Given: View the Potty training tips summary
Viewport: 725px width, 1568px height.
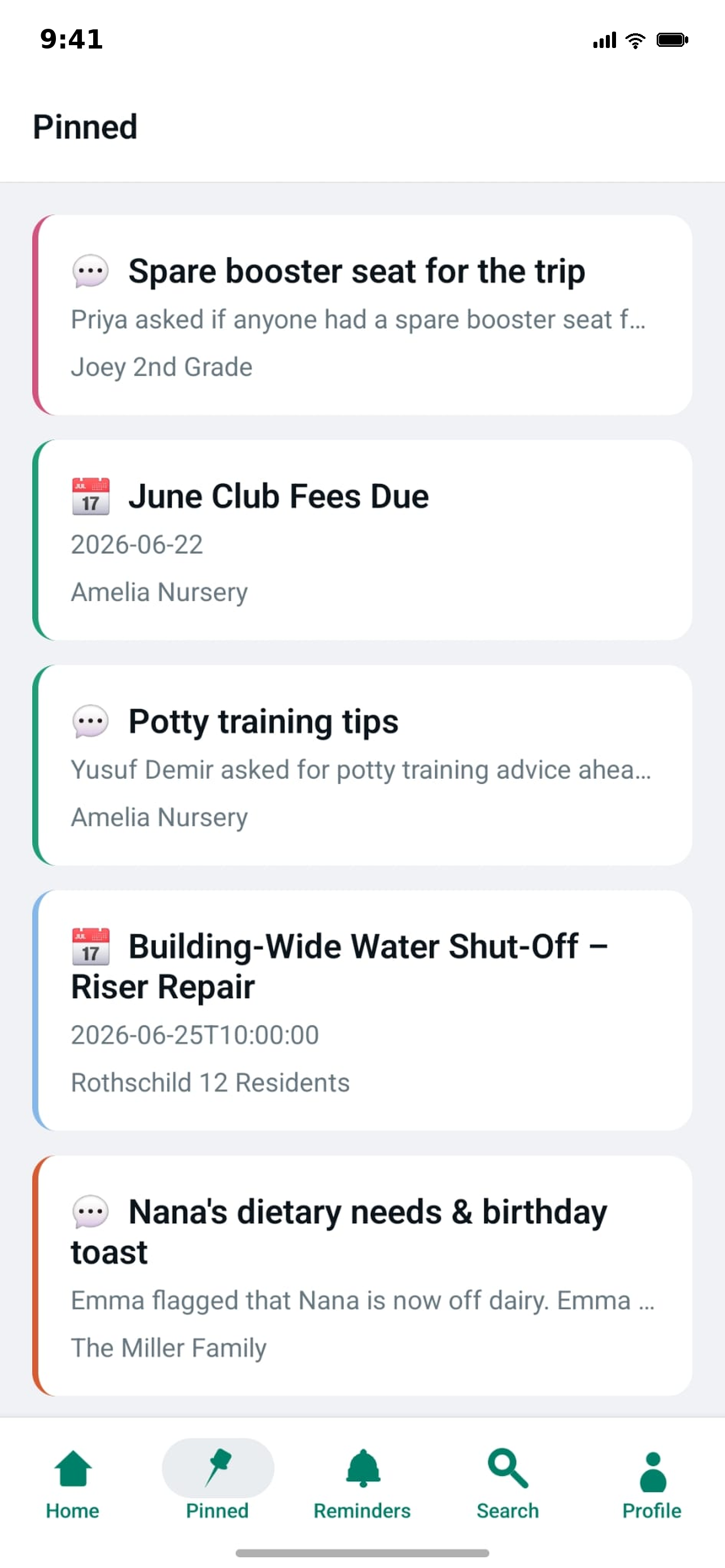Looking at the screenshot, I should coord(362,765).
